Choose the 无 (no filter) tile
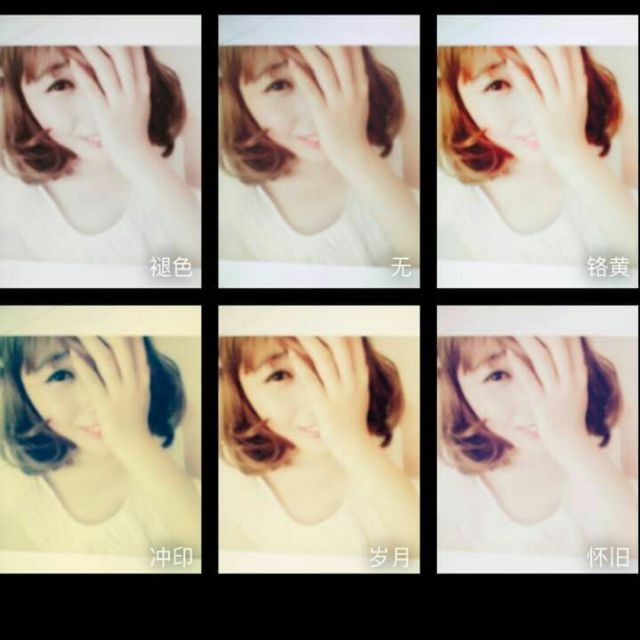The image size is (640, 640). pos(318,152)
